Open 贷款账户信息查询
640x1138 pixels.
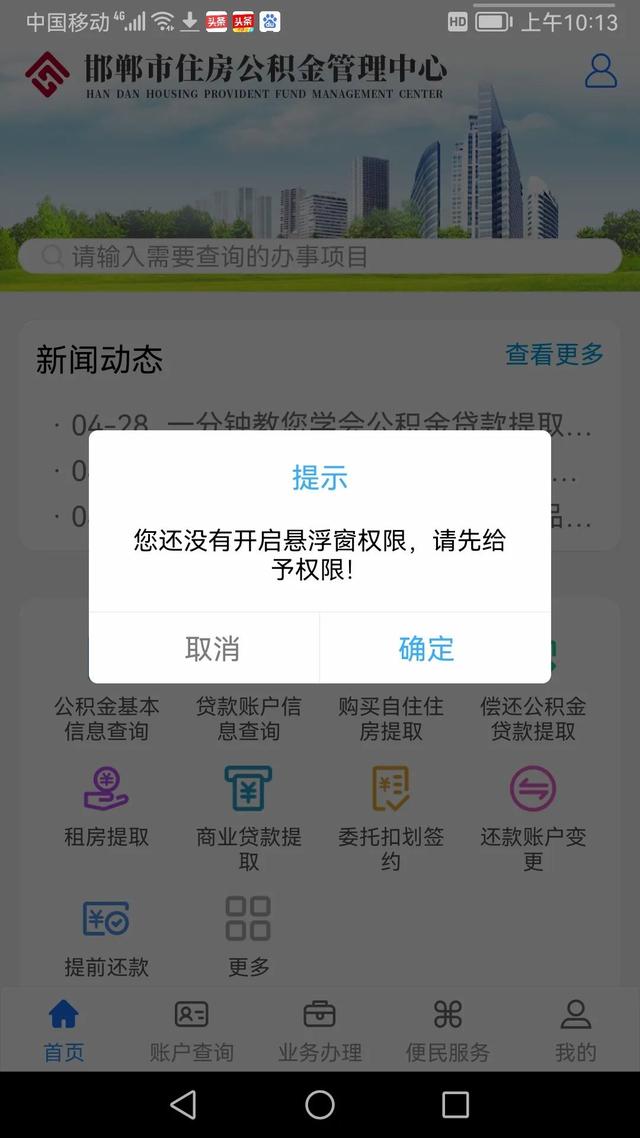(x=249, y=716)
